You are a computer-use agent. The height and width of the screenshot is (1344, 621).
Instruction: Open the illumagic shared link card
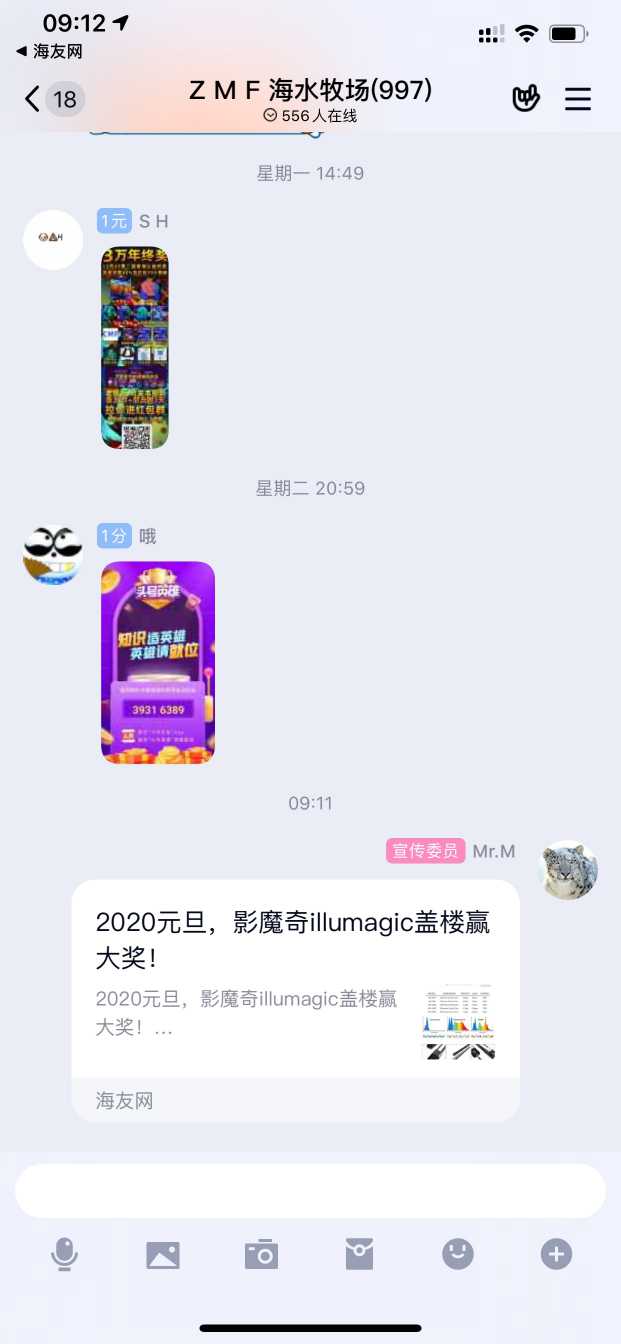tap(295, 999)
